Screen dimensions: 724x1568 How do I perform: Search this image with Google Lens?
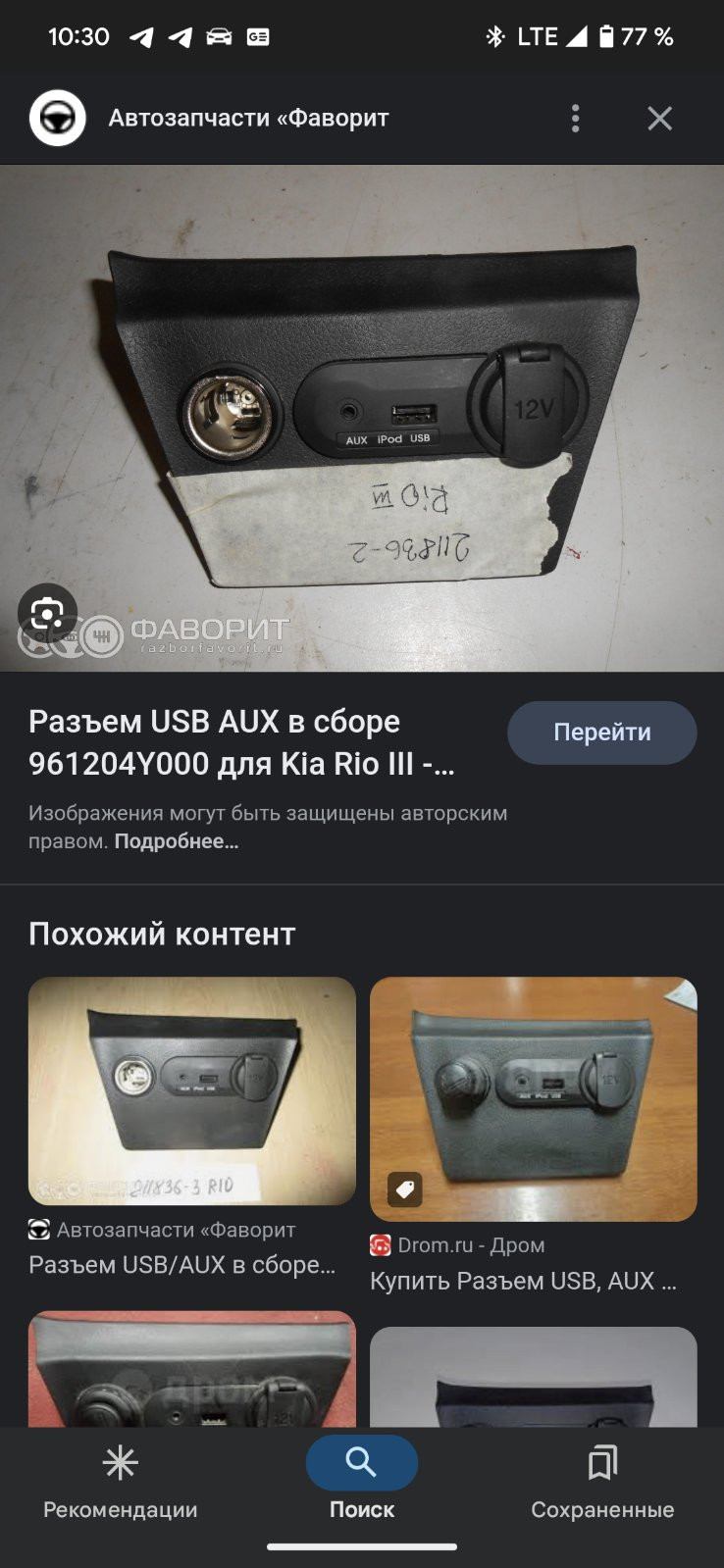click(x=47, y=615)
